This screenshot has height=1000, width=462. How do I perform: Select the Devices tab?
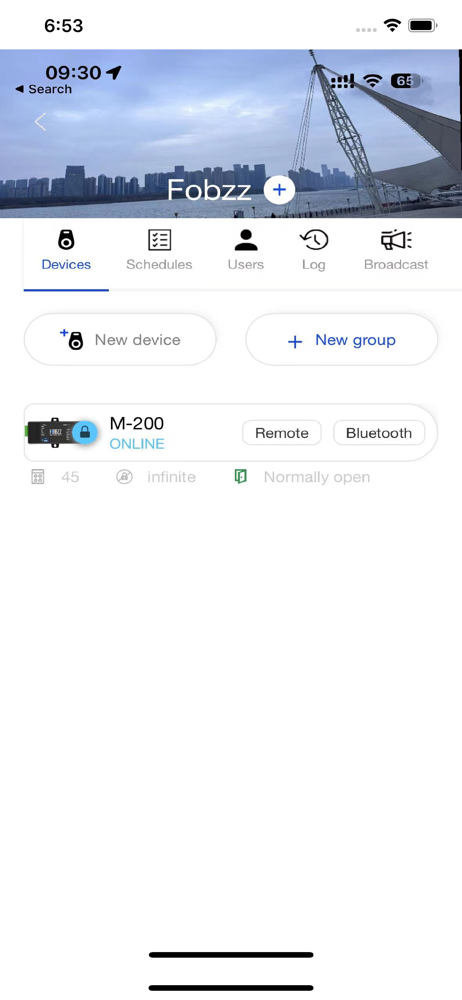[x=66, y=251]
